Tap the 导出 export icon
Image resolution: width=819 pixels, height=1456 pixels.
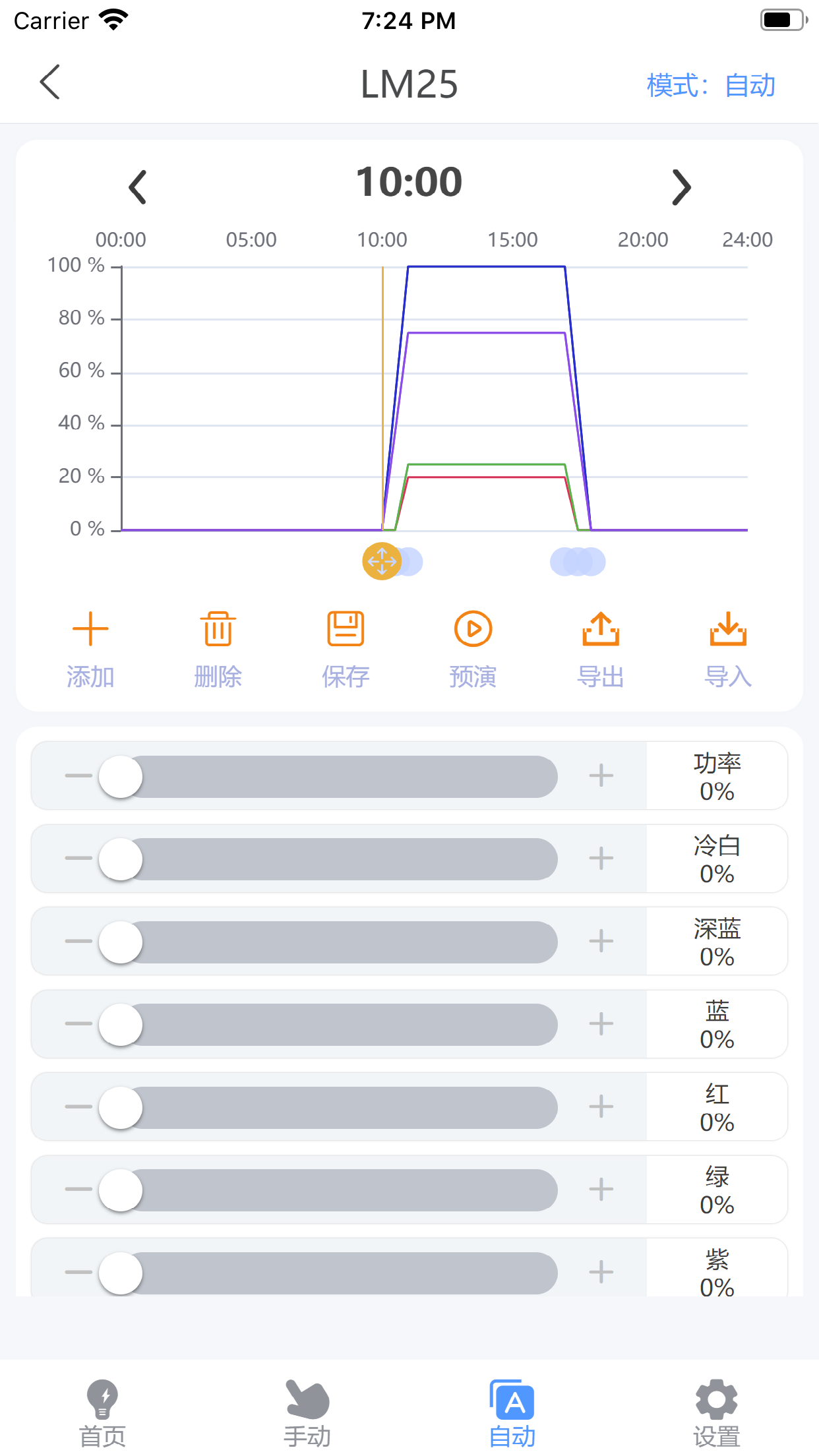click(x=601, y=629)
